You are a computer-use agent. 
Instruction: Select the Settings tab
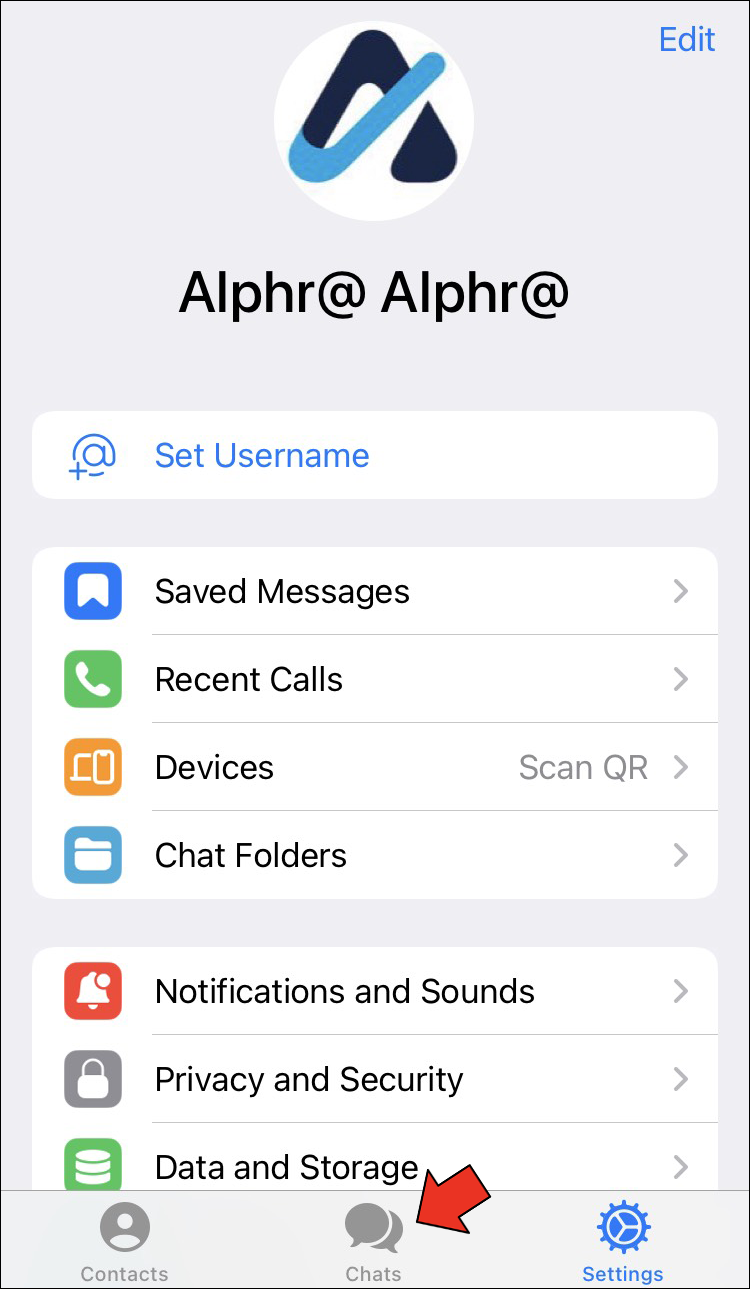click(623, 1242)
